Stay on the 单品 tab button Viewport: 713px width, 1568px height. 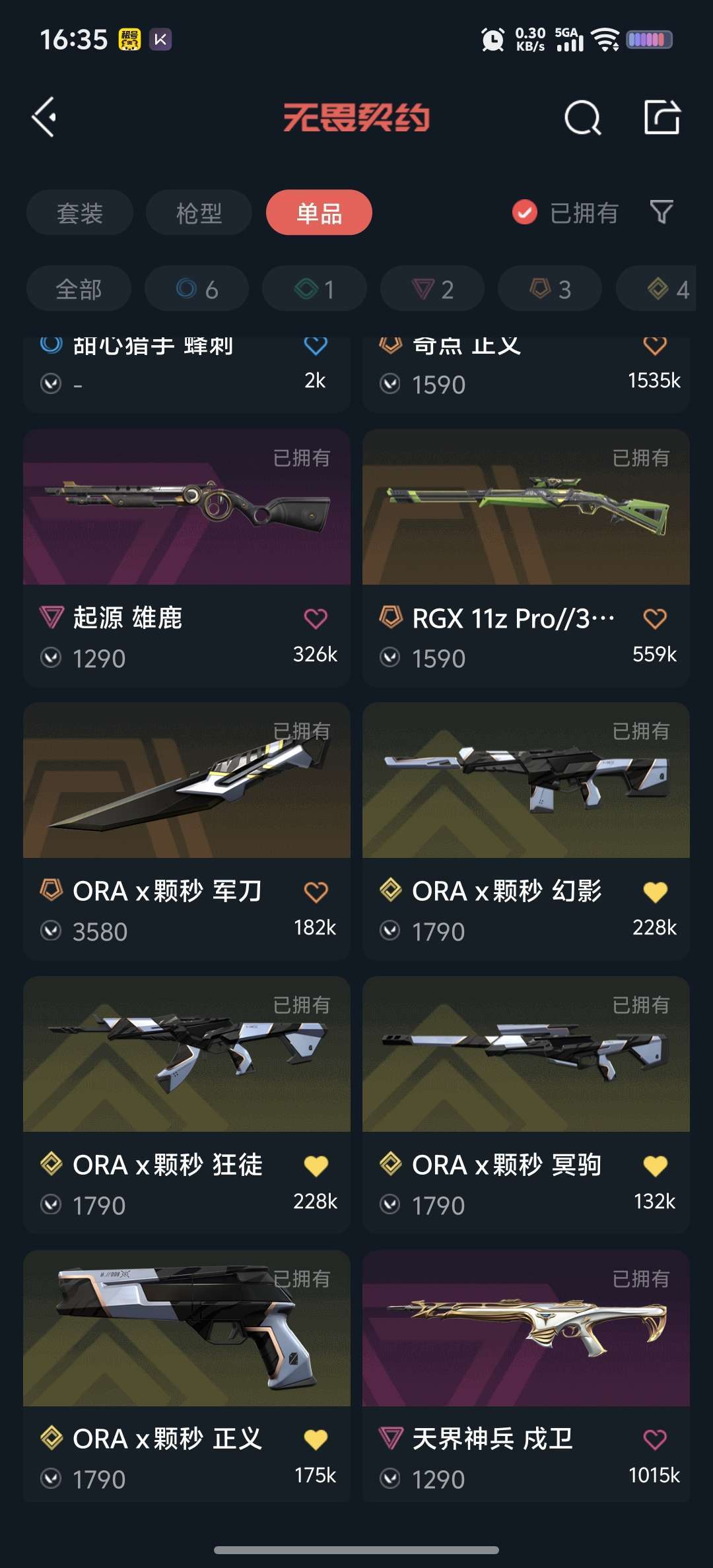click(319, 212)
